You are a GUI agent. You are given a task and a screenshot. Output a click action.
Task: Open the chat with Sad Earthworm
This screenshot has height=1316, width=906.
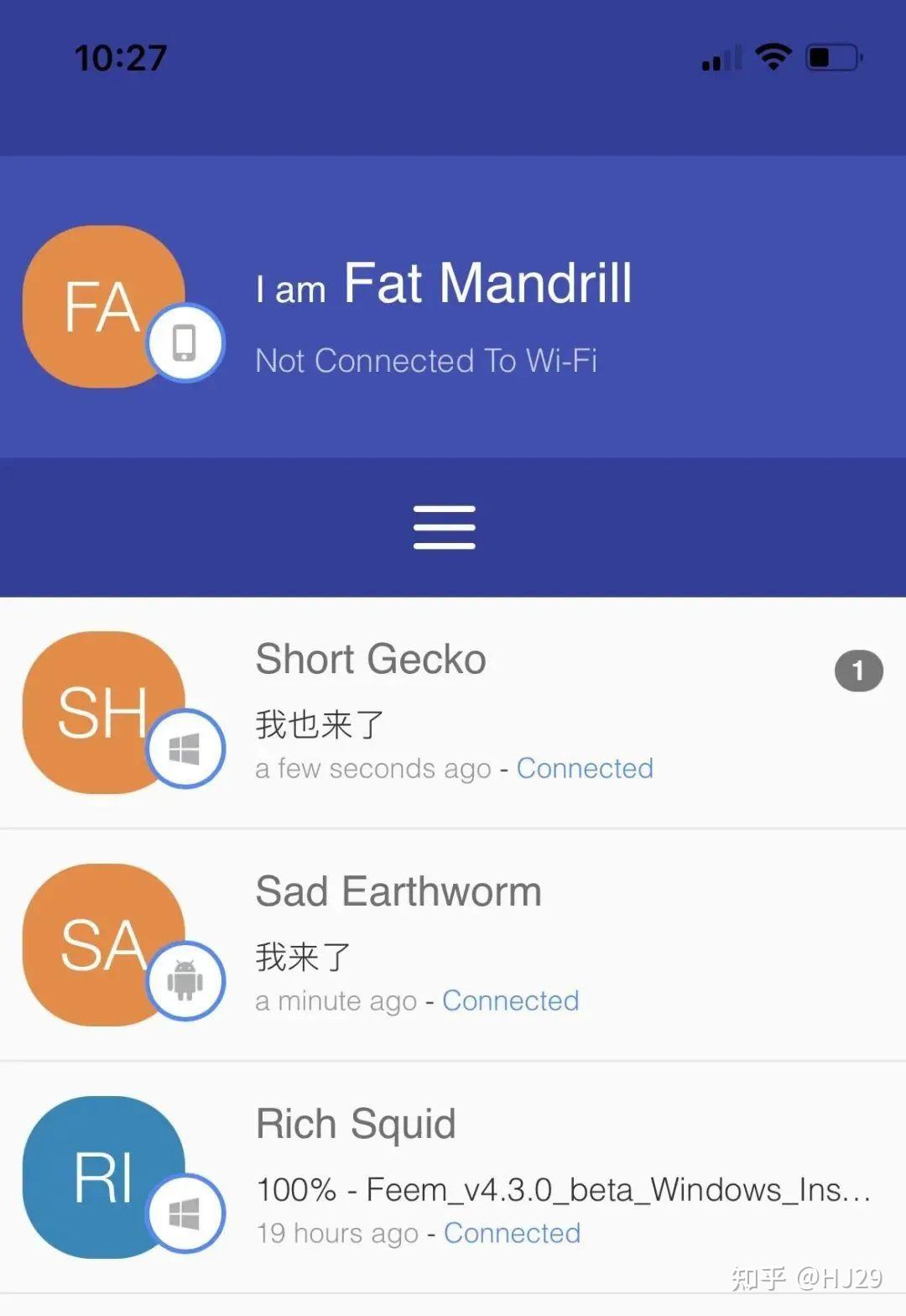click(x=453, y=945)
